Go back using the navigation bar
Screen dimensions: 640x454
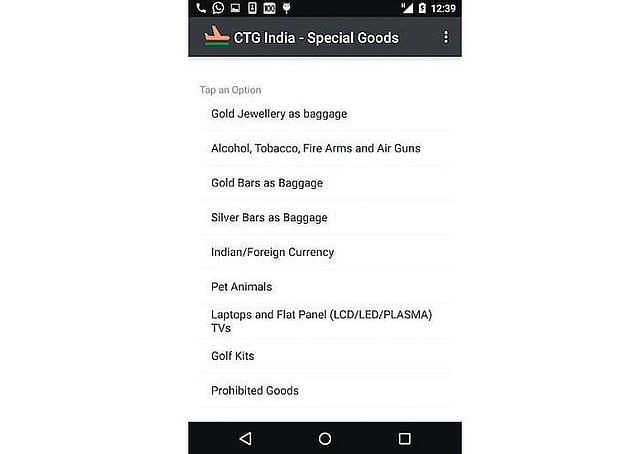tap(245, 438)
